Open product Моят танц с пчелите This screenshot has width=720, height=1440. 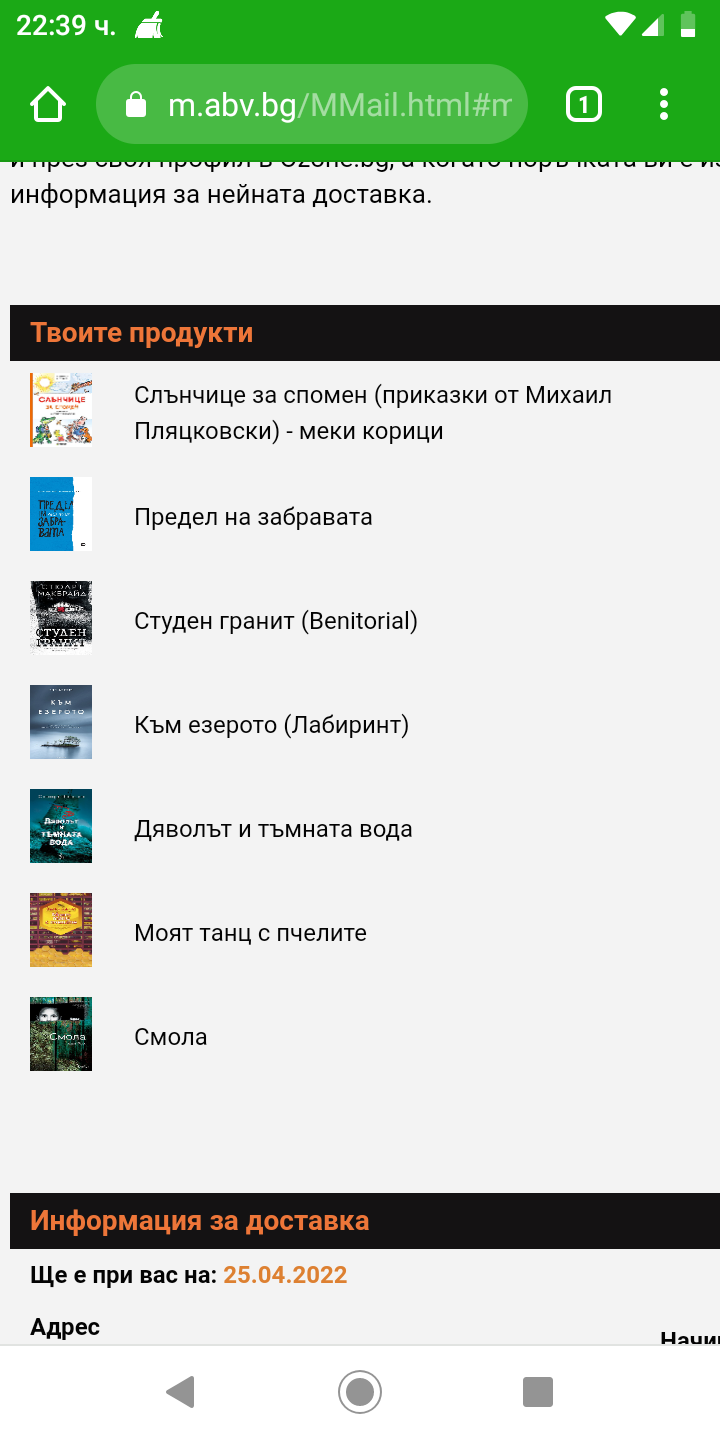(x=250, y=933)
